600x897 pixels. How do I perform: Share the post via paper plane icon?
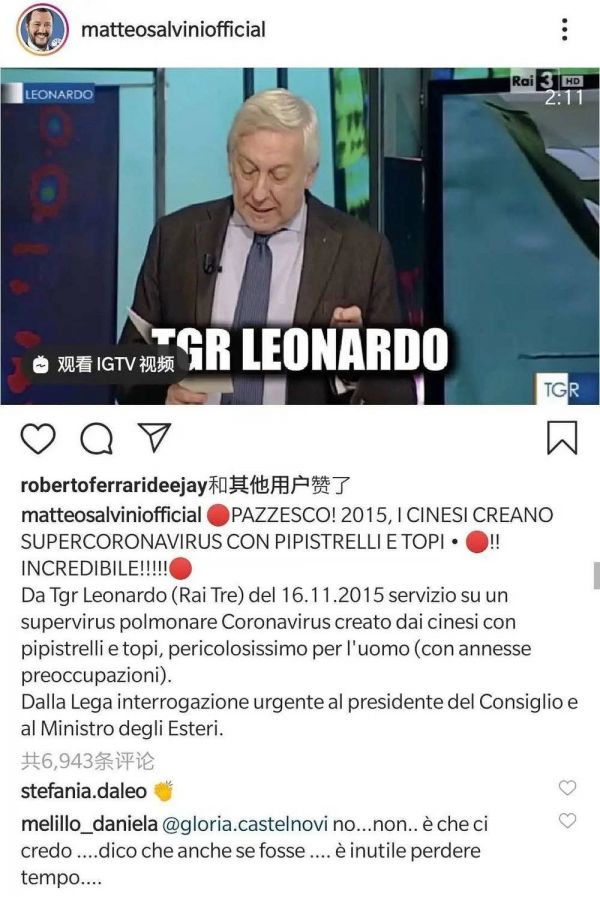(x=153, y=438)
